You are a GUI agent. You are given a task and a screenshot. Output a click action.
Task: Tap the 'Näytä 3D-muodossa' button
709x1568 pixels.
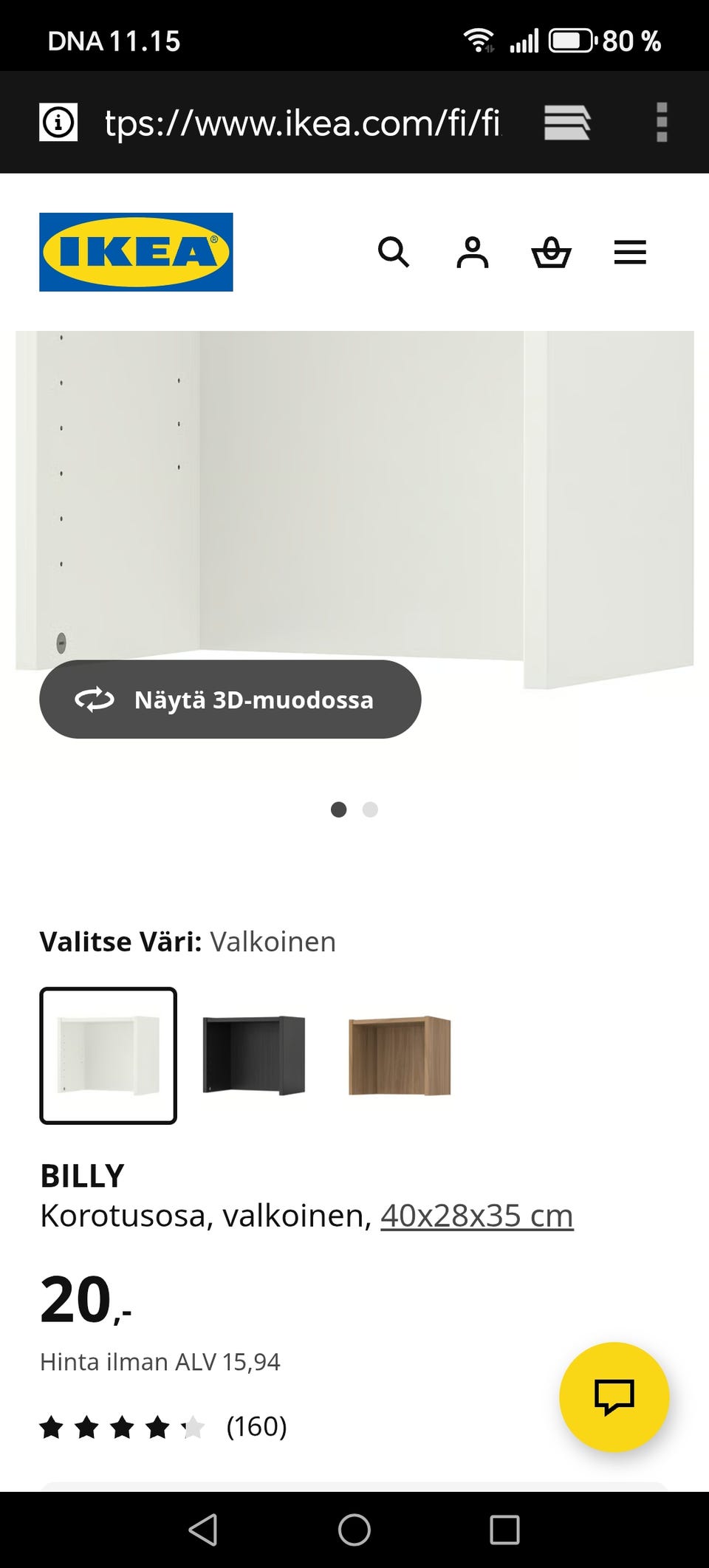point(230,699)
